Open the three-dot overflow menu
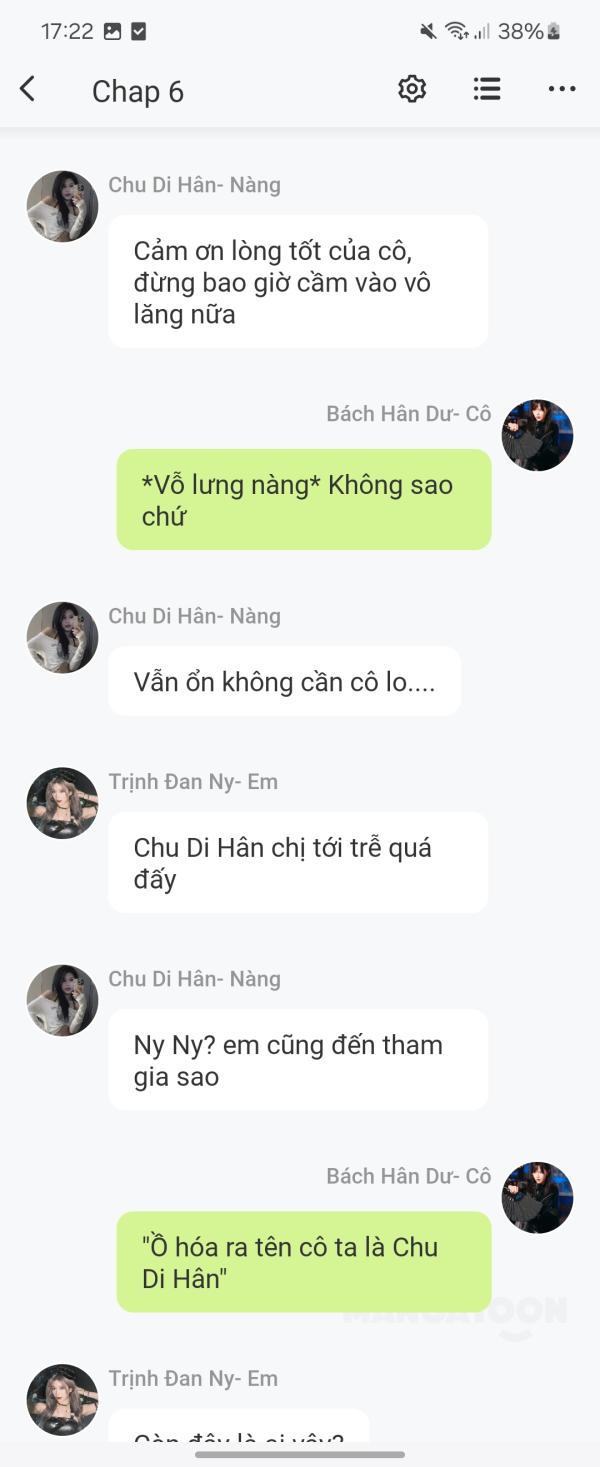 [x=562, y=90]
